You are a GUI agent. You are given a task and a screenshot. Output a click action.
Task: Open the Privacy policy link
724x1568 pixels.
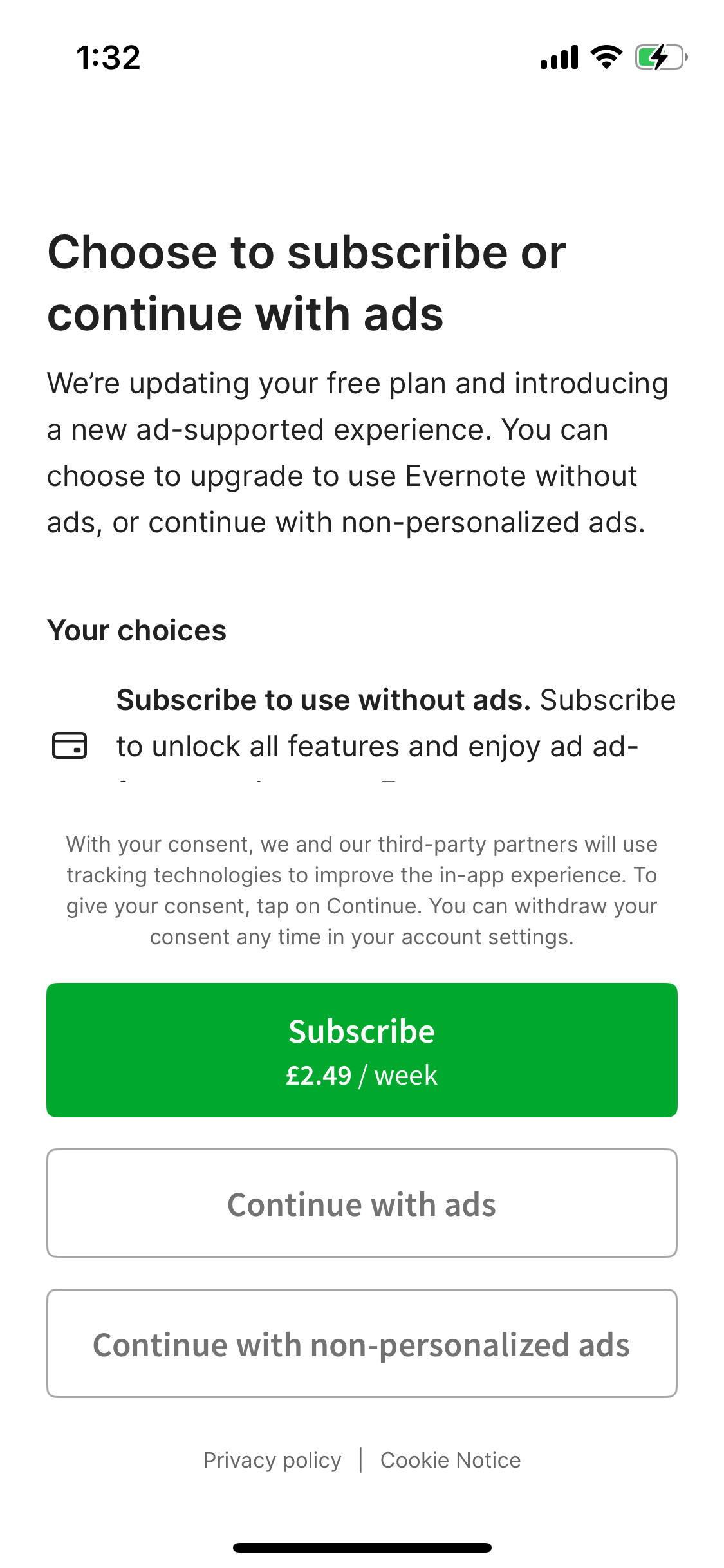coord(272,1460)
